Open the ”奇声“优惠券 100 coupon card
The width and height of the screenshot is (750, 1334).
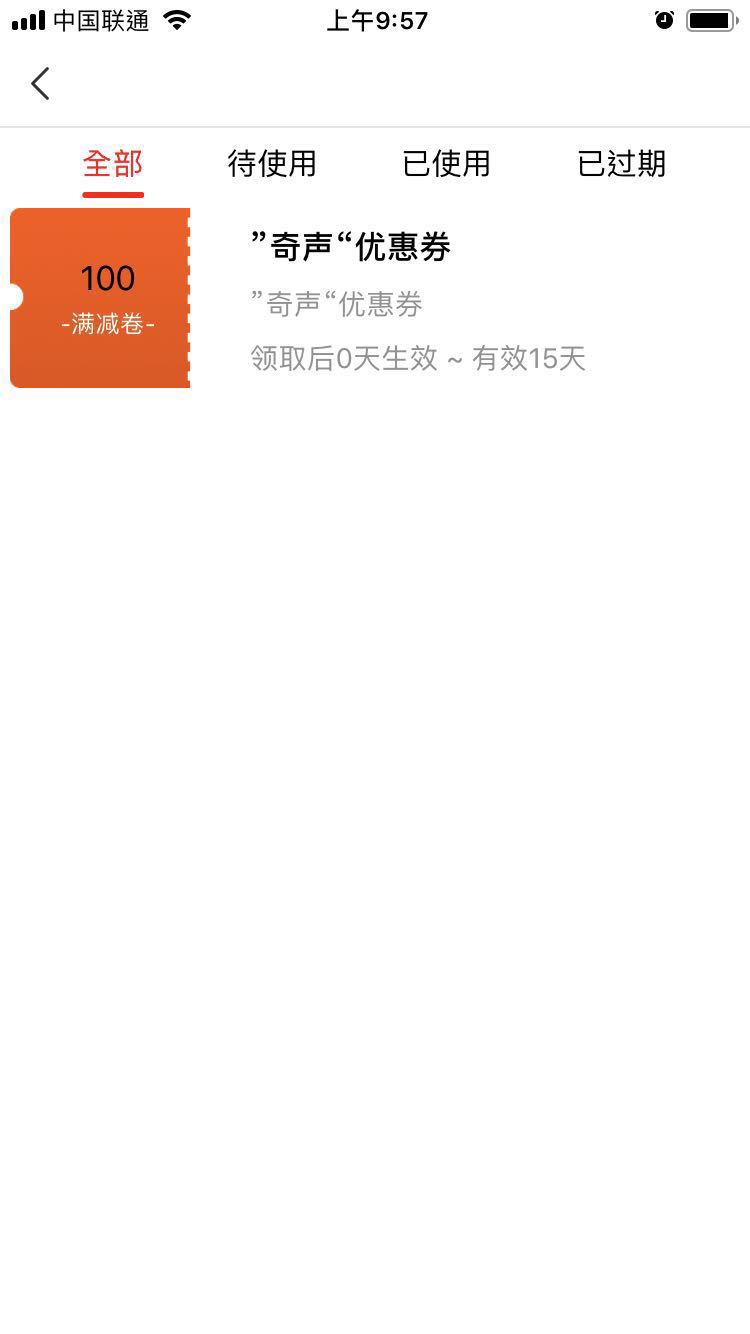[375, 298]
